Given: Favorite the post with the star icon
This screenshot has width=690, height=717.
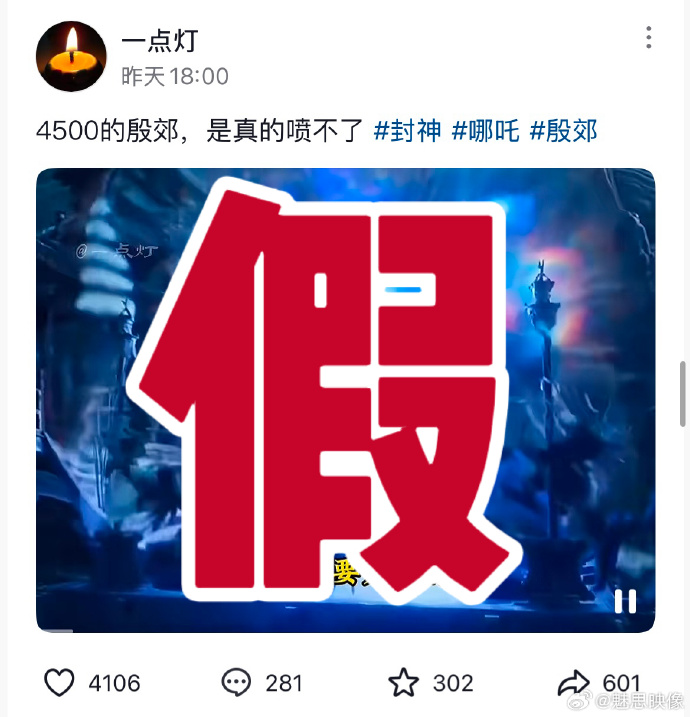Looking at the screenshot, I should tap(404, 683).
